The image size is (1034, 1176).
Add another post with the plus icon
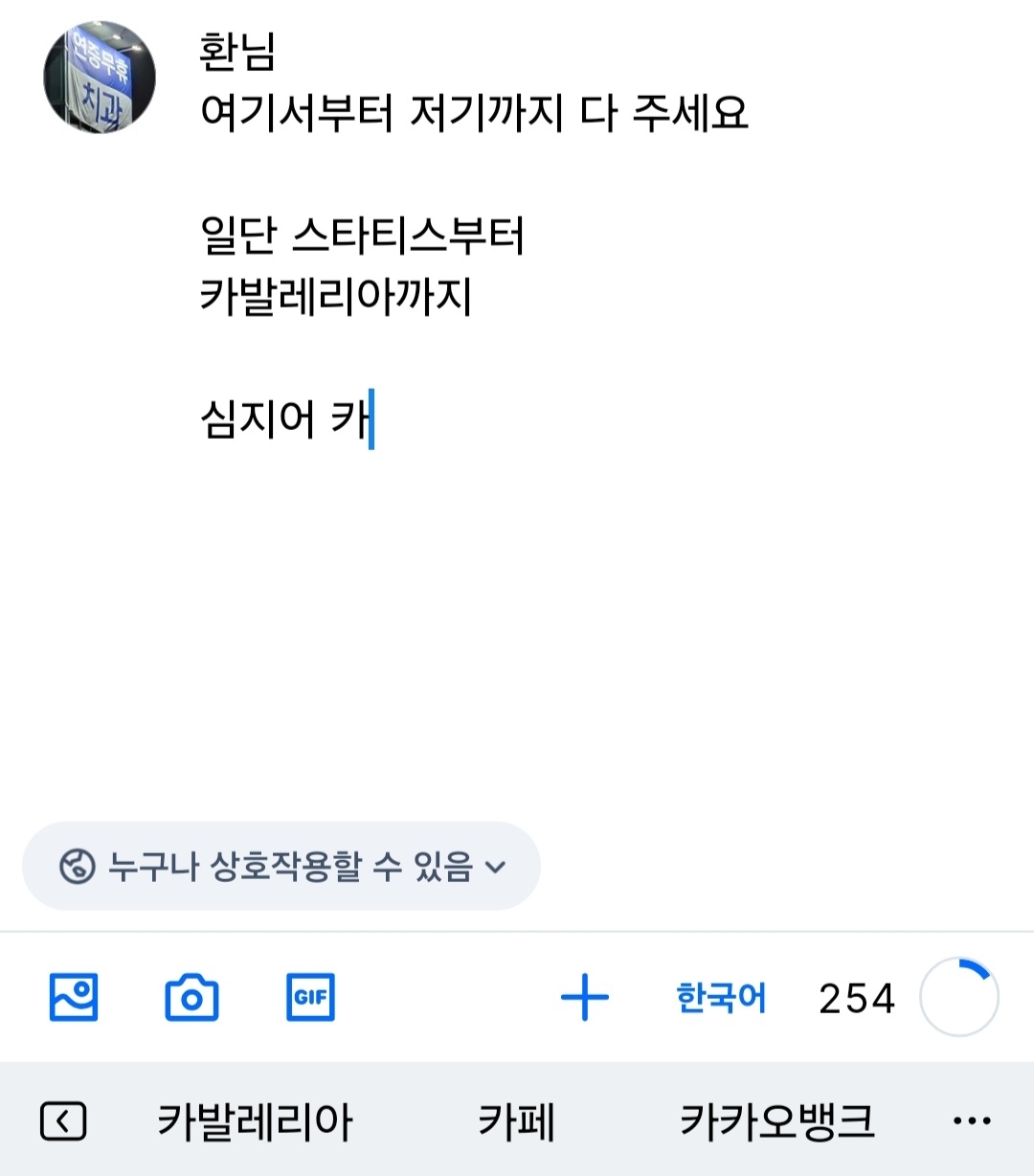[x=584, y=998]
